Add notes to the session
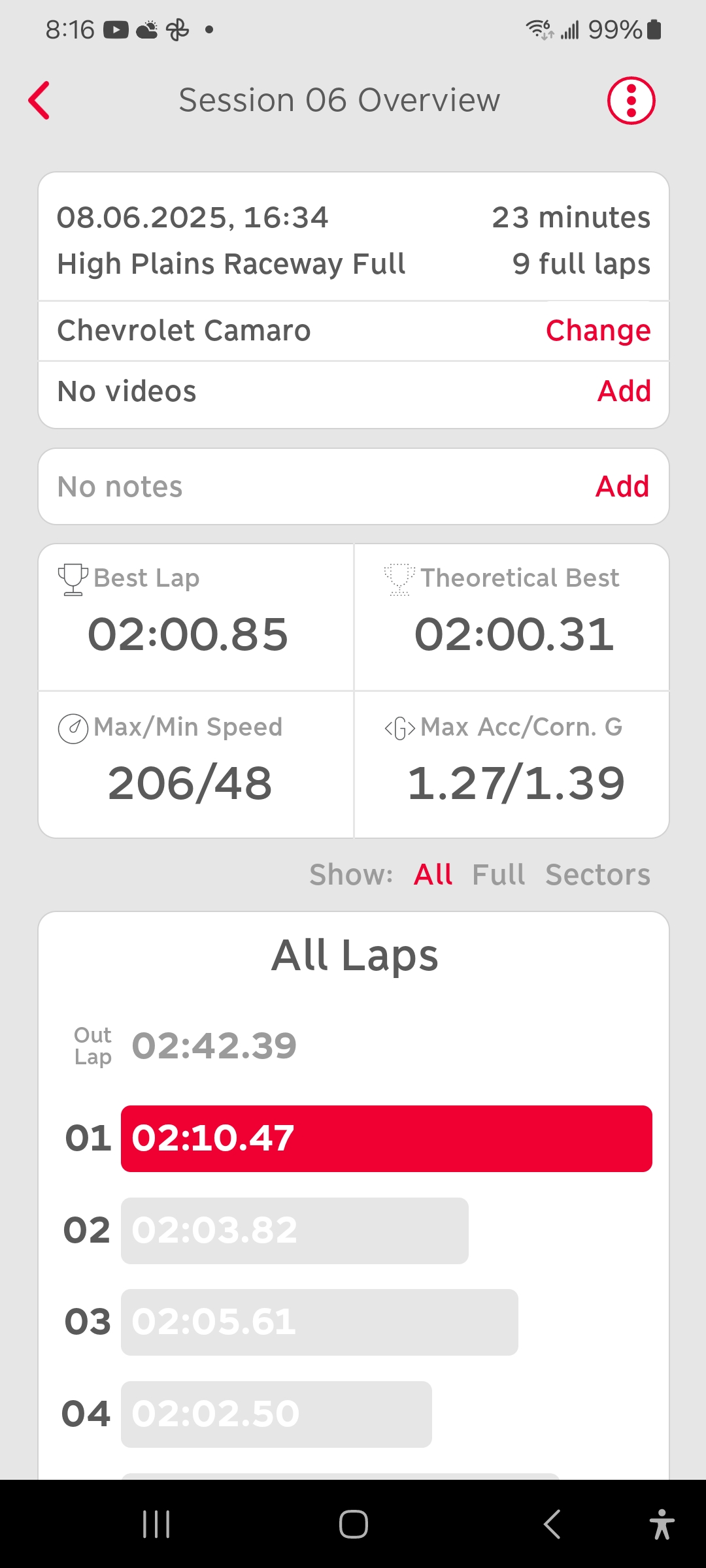706x1568 pixels. point(622,487)
